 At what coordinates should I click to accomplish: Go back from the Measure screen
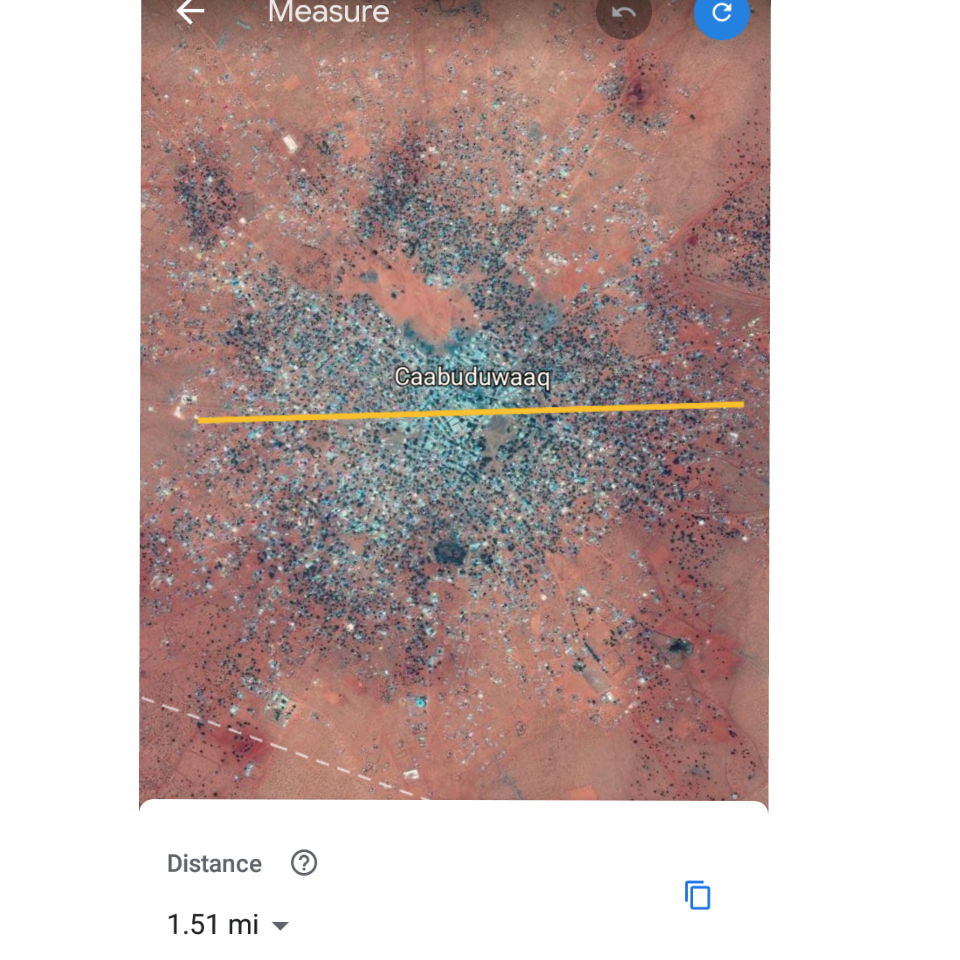coord(190,12)
